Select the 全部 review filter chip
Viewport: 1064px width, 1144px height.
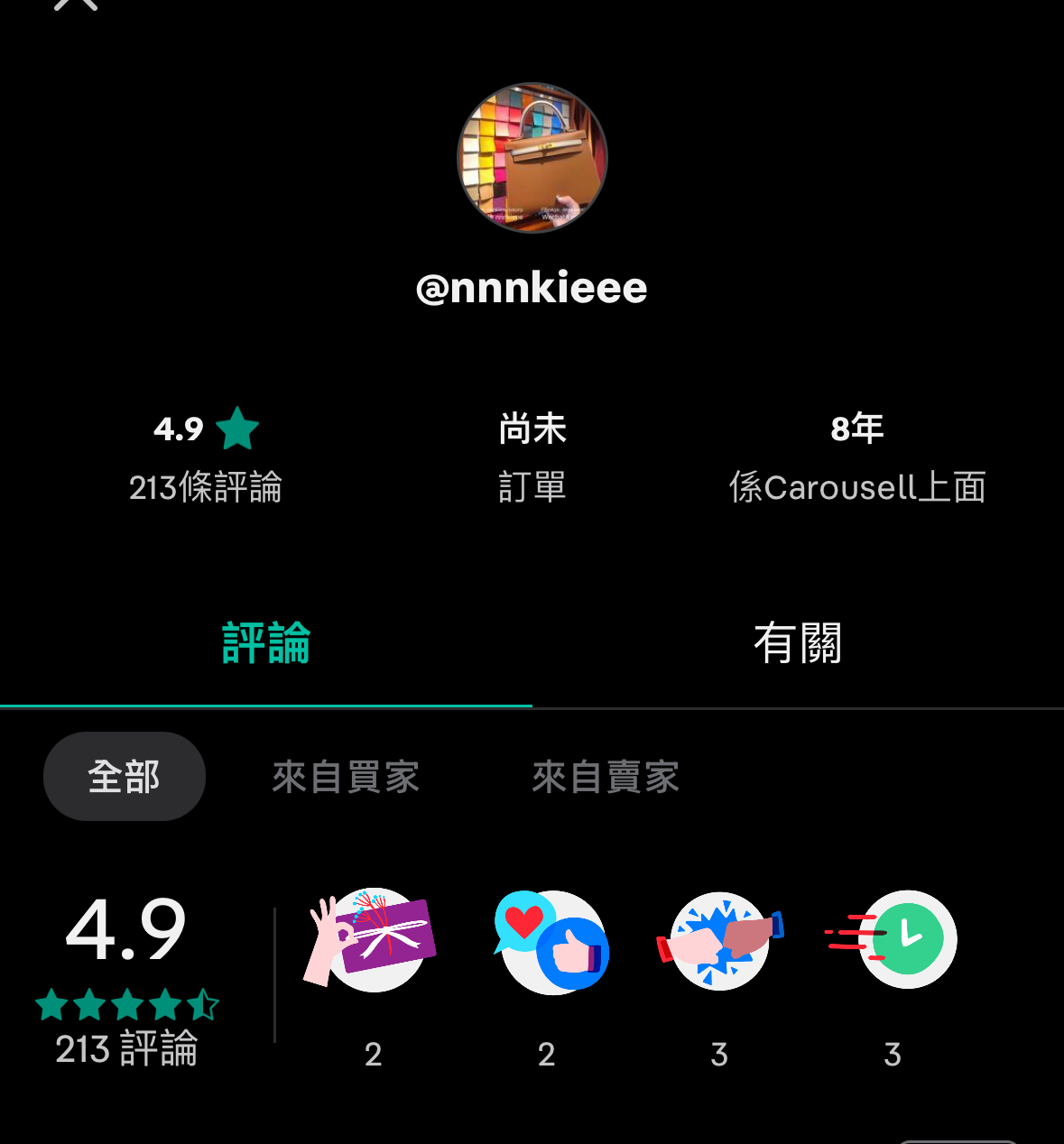pyautogui.click(x=124, y=776)
